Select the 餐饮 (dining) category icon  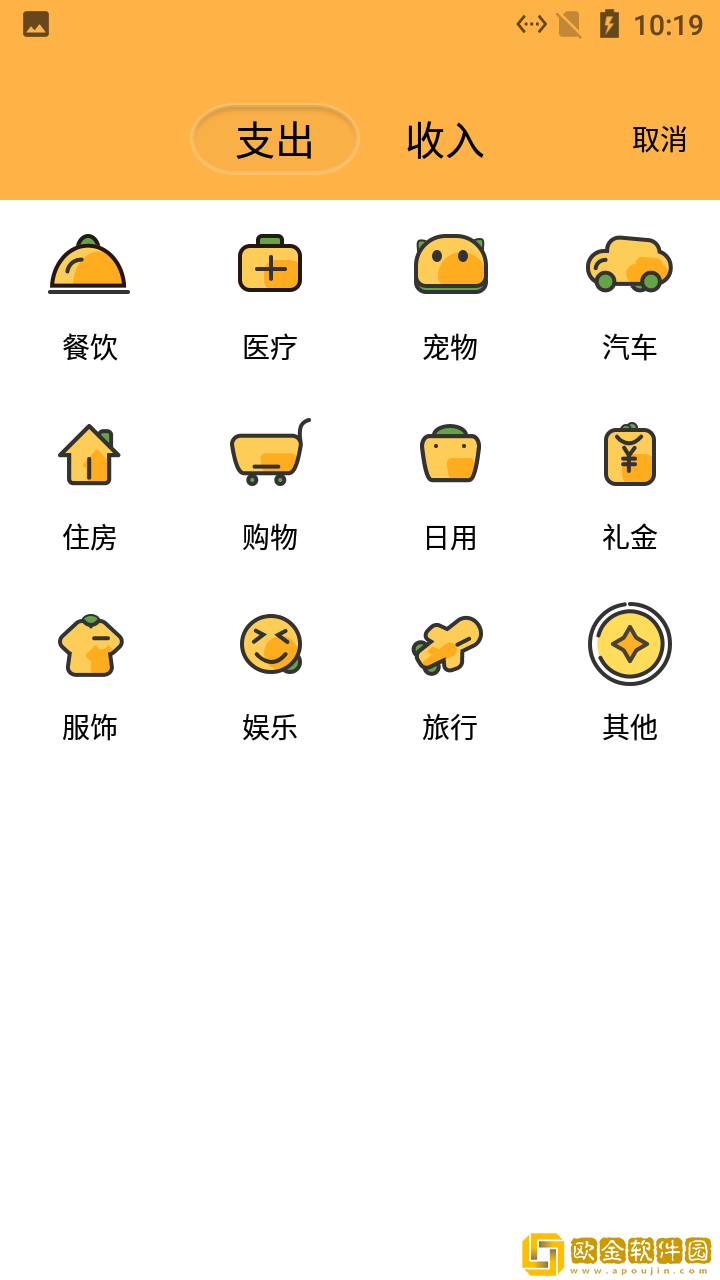(88, 264)
